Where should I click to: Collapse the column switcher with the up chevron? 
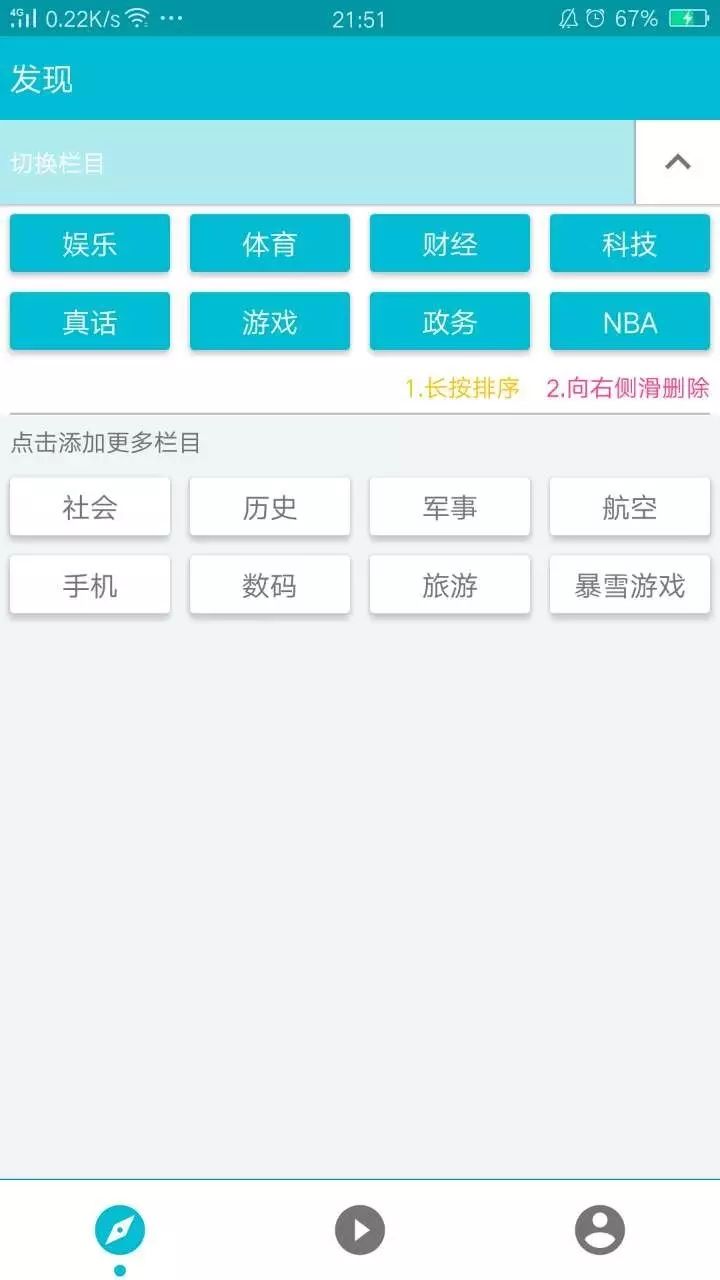click(x=677, y=162)
